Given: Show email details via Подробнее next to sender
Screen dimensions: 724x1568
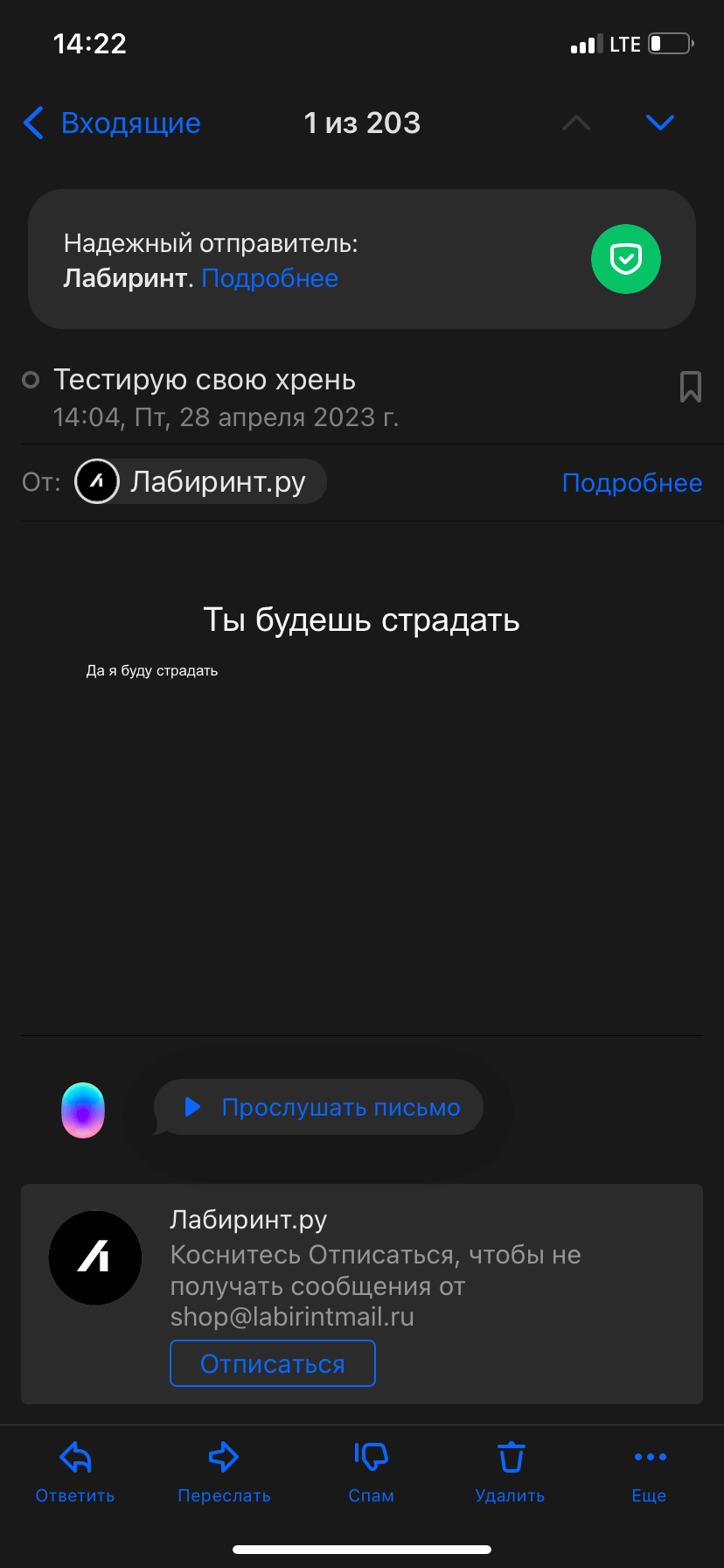Looking at the screenshot, I should (631, 483).
